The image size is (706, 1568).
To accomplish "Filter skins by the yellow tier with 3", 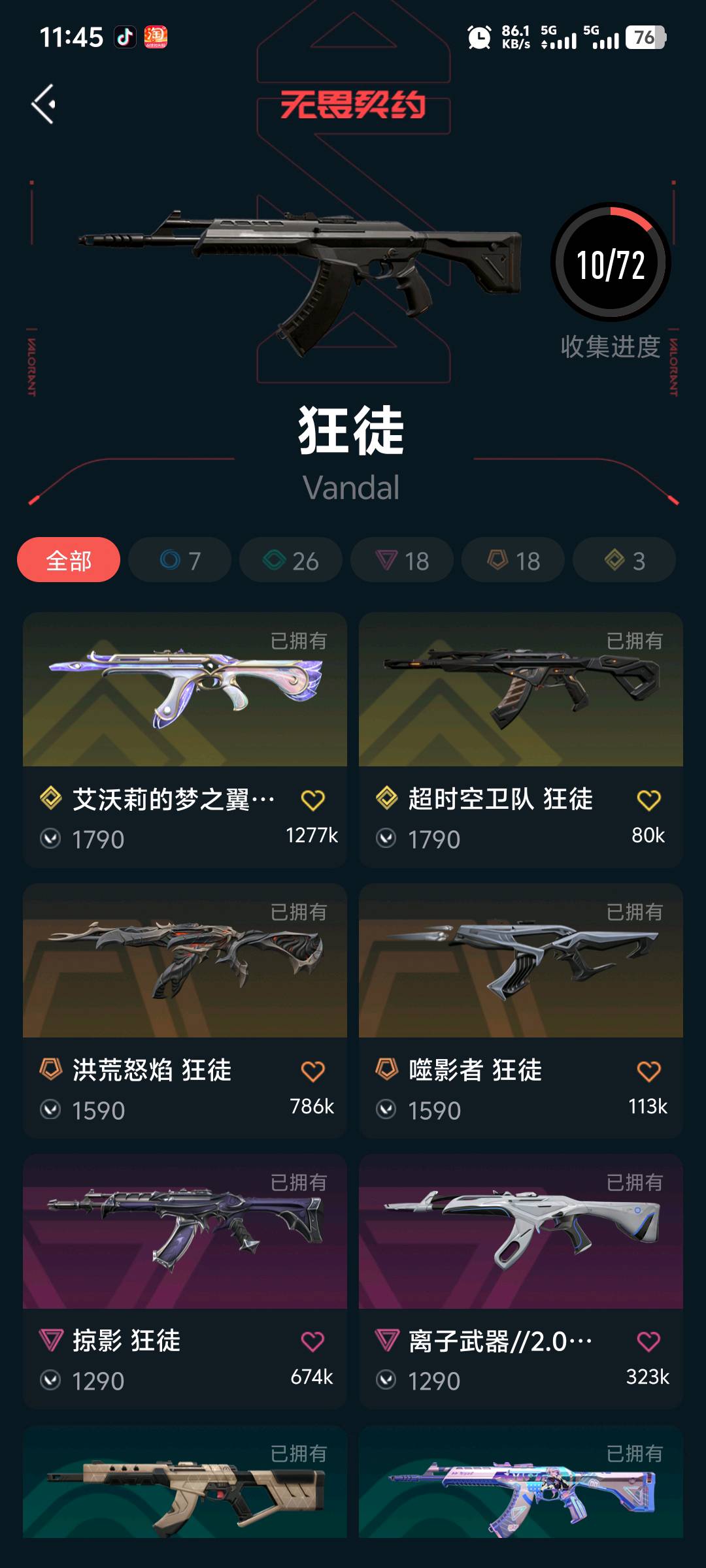I will (624, 560).
